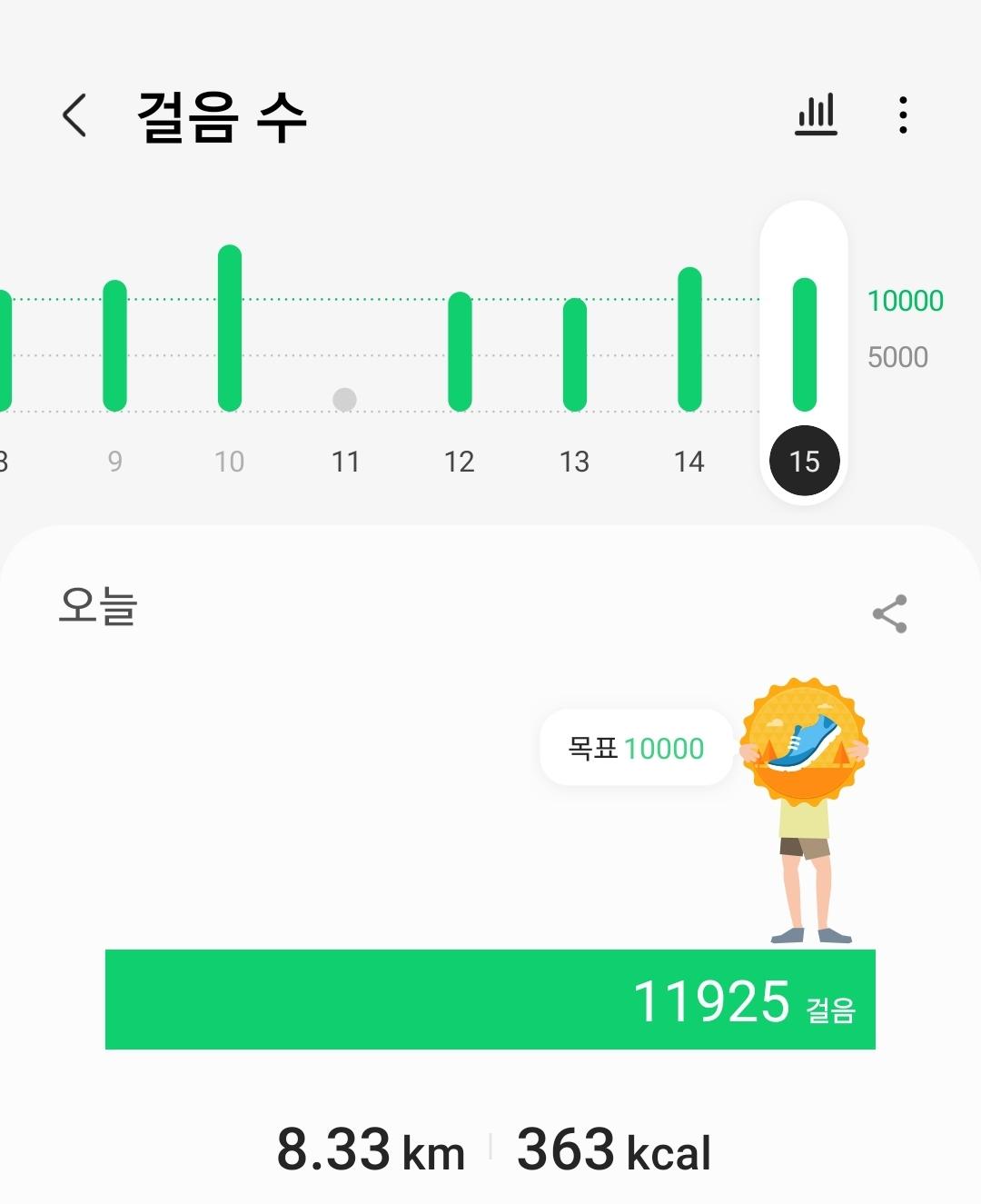The width and height of the screenshot is (981, 1204).
Task: Open the step trends chart icon
Action: [816, 115]
